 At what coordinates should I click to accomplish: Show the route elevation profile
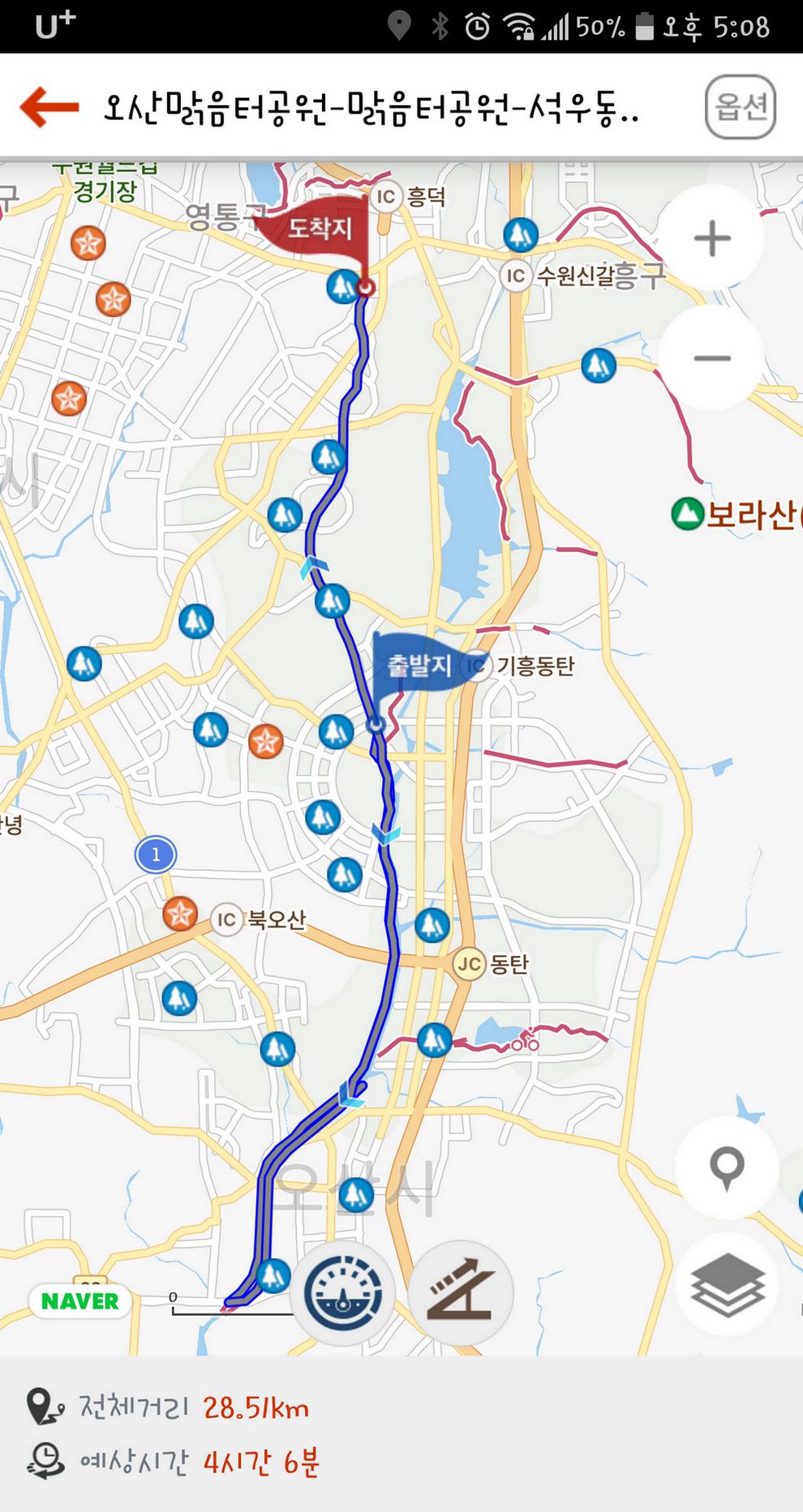(461, 1292)
